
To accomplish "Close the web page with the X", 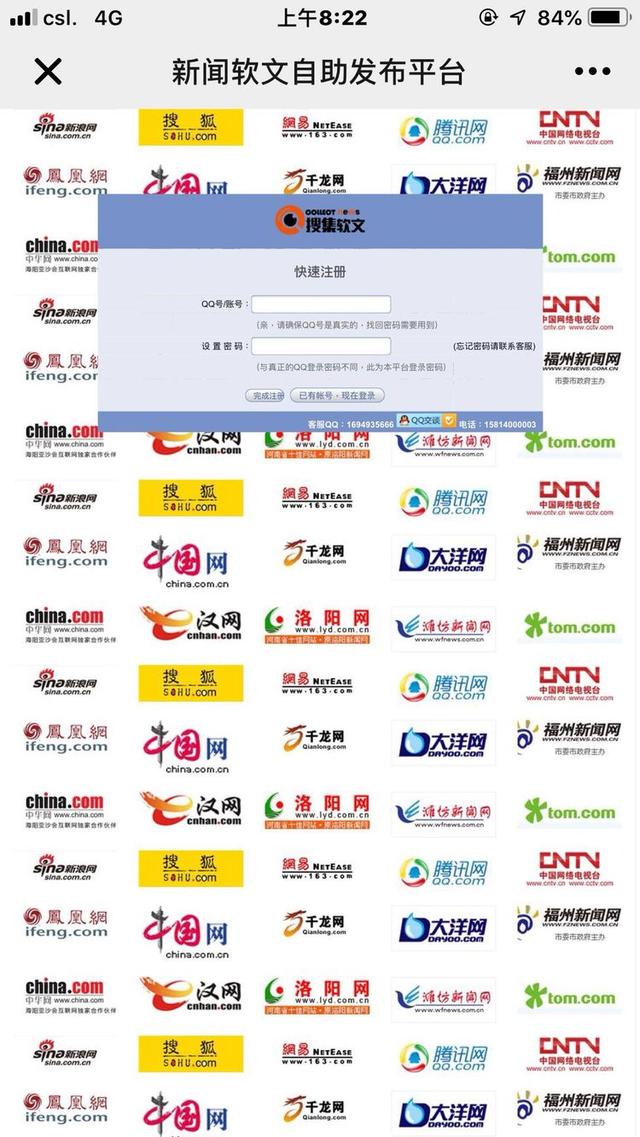I will coord(48,71).
